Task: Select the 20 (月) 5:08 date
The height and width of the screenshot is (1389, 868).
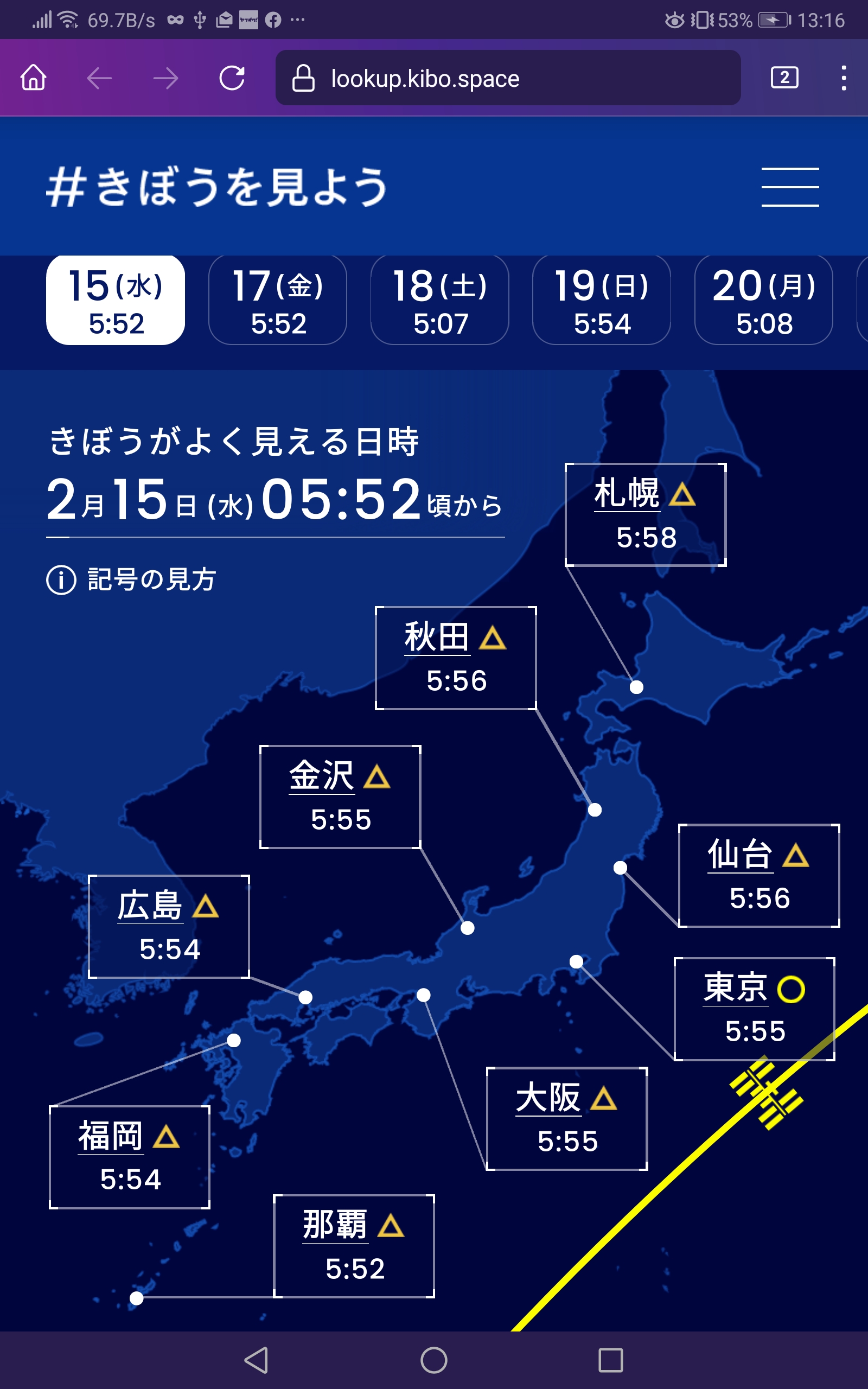Action: coord(763,300)
